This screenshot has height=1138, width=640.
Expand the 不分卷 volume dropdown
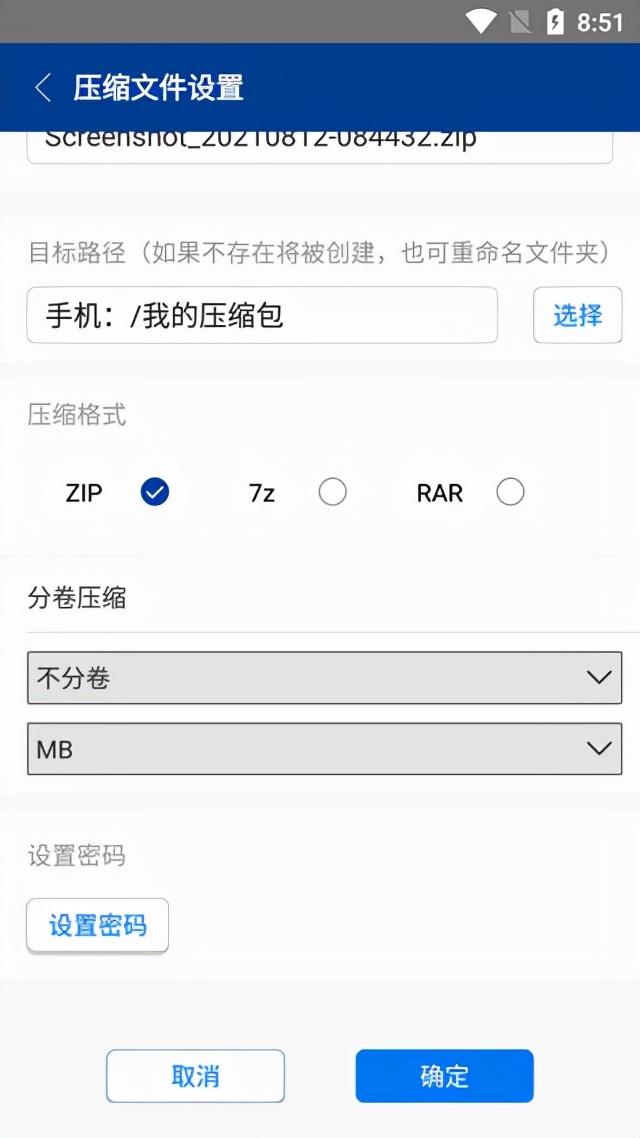click(324, 678)
